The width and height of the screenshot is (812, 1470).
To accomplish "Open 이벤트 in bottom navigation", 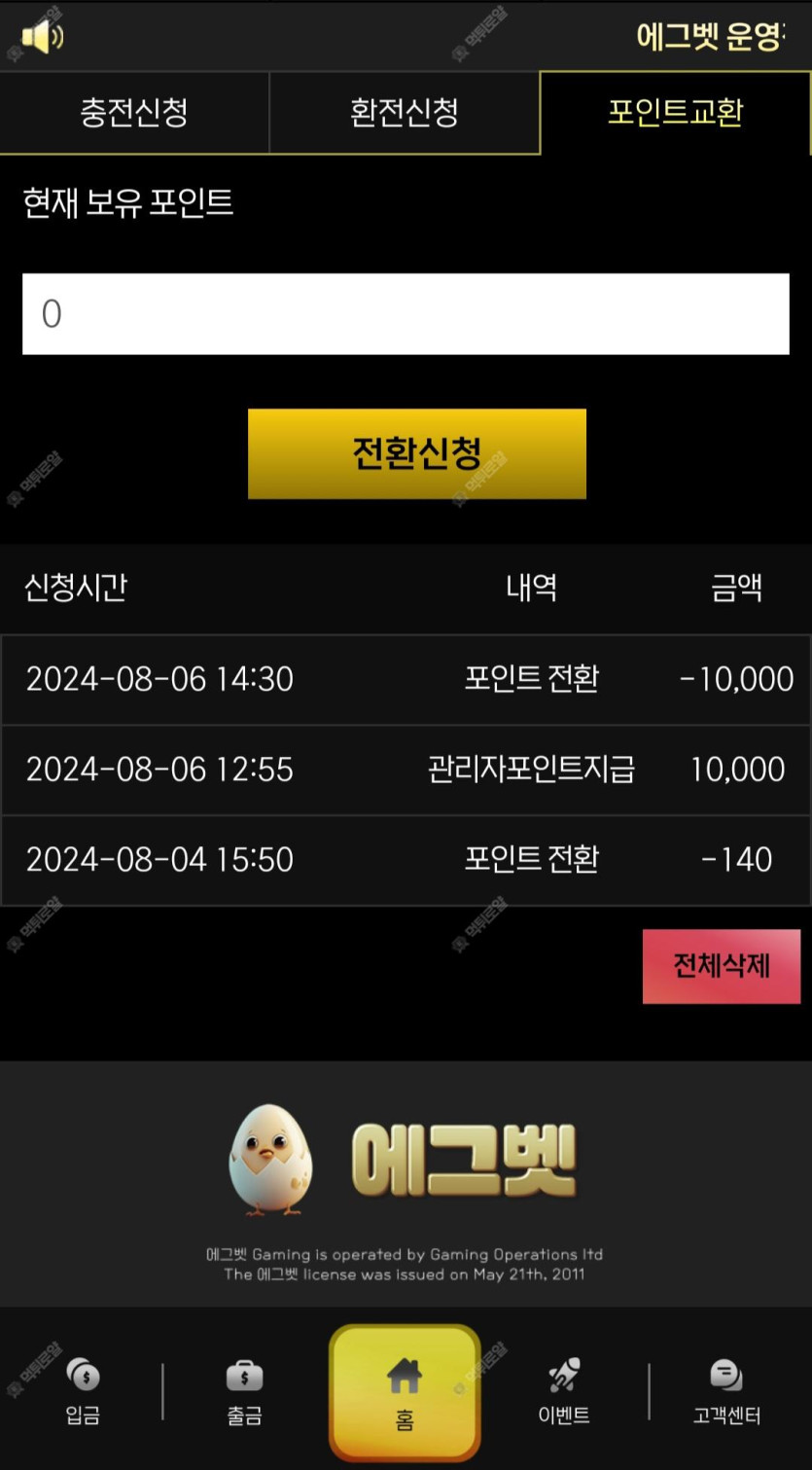I will (x=564, y=1392).
